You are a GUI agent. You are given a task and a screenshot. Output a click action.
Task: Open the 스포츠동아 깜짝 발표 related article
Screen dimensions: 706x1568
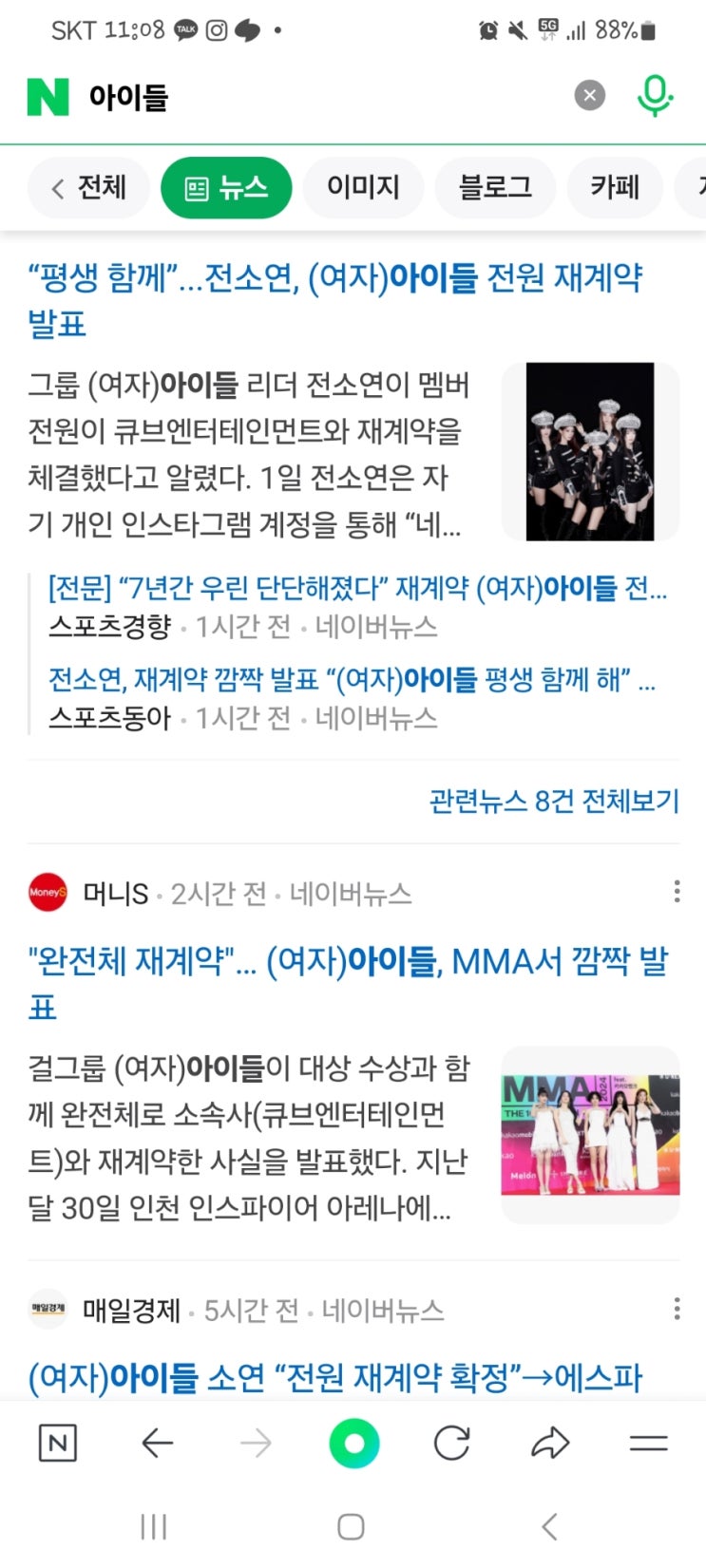(352, 680)
